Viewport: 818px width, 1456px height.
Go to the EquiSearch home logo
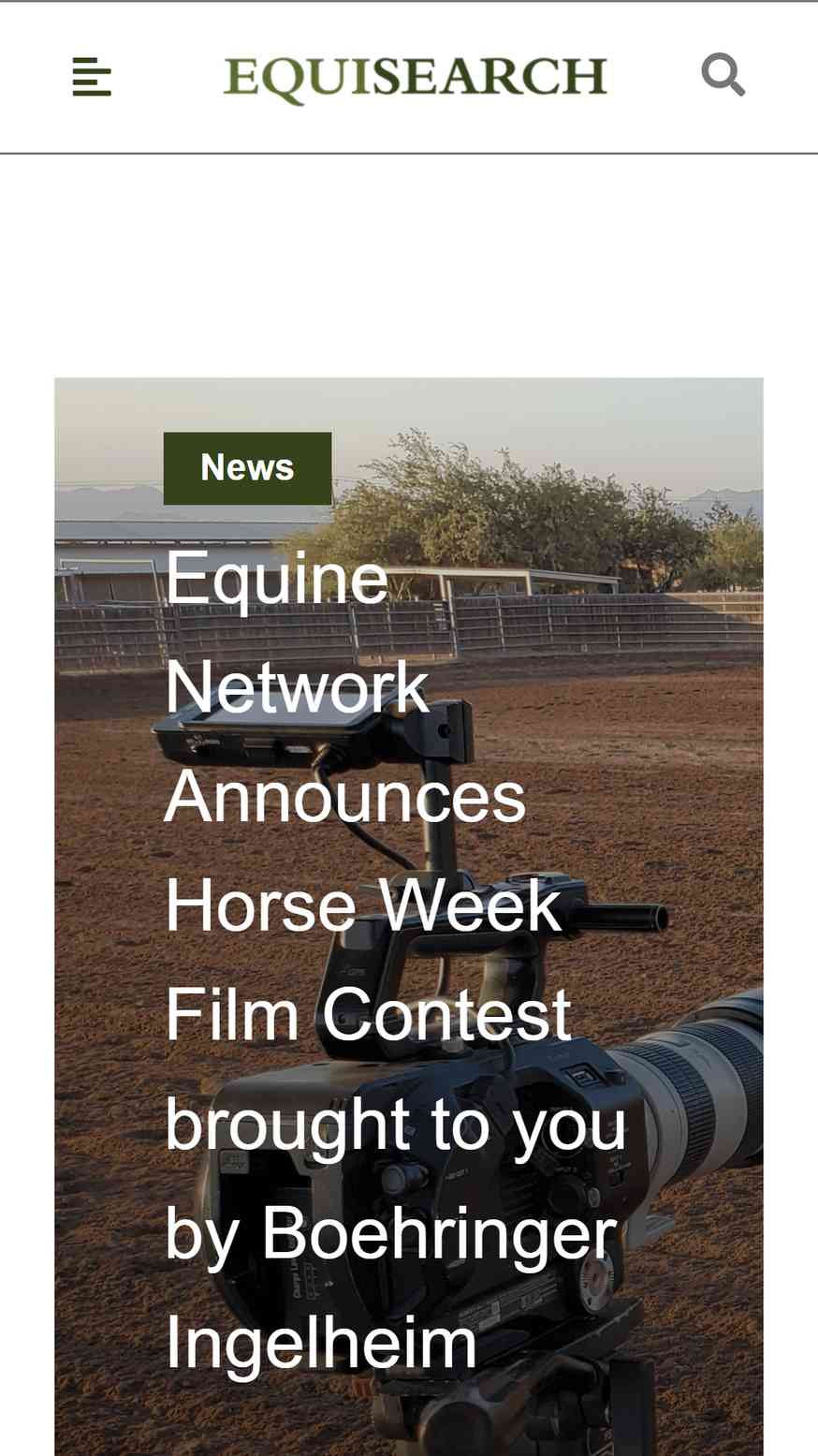coord(415,78)
